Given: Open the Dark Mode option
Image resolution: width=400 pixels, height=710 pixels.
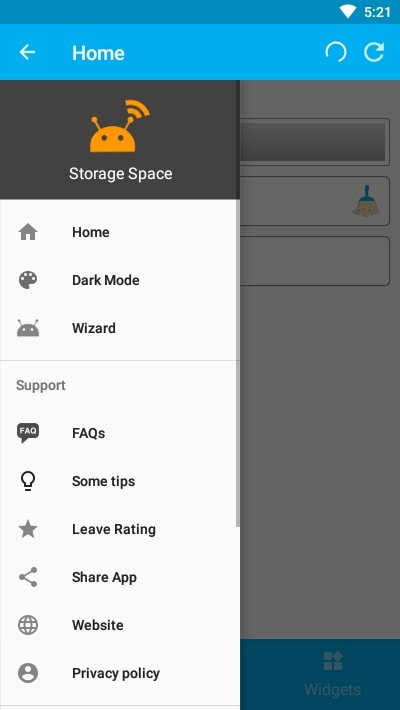Looking at the screenshot, I should (120, 280).
